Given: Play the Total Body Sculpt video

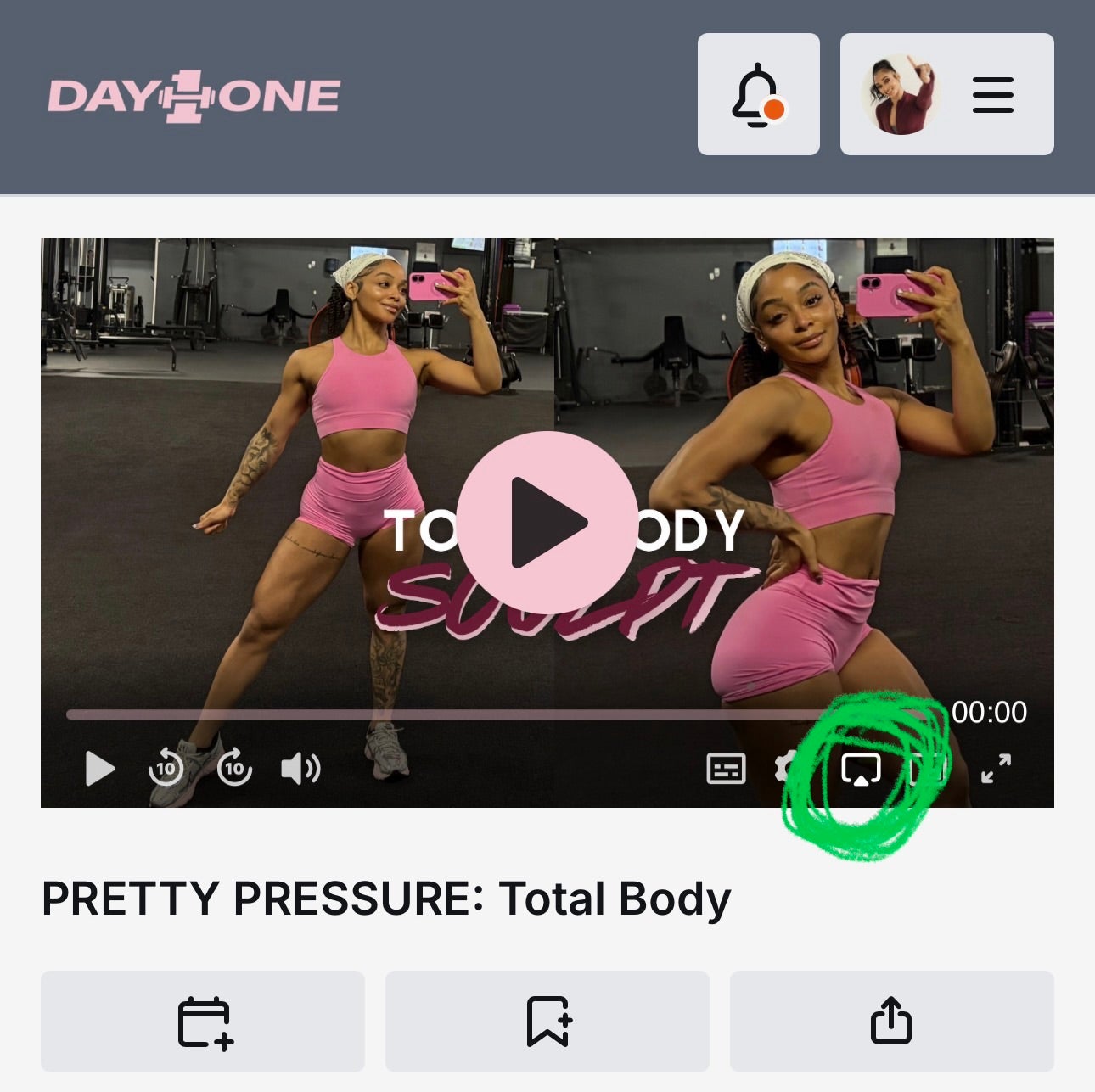Looking at the screenshot, I should point(547,522).
